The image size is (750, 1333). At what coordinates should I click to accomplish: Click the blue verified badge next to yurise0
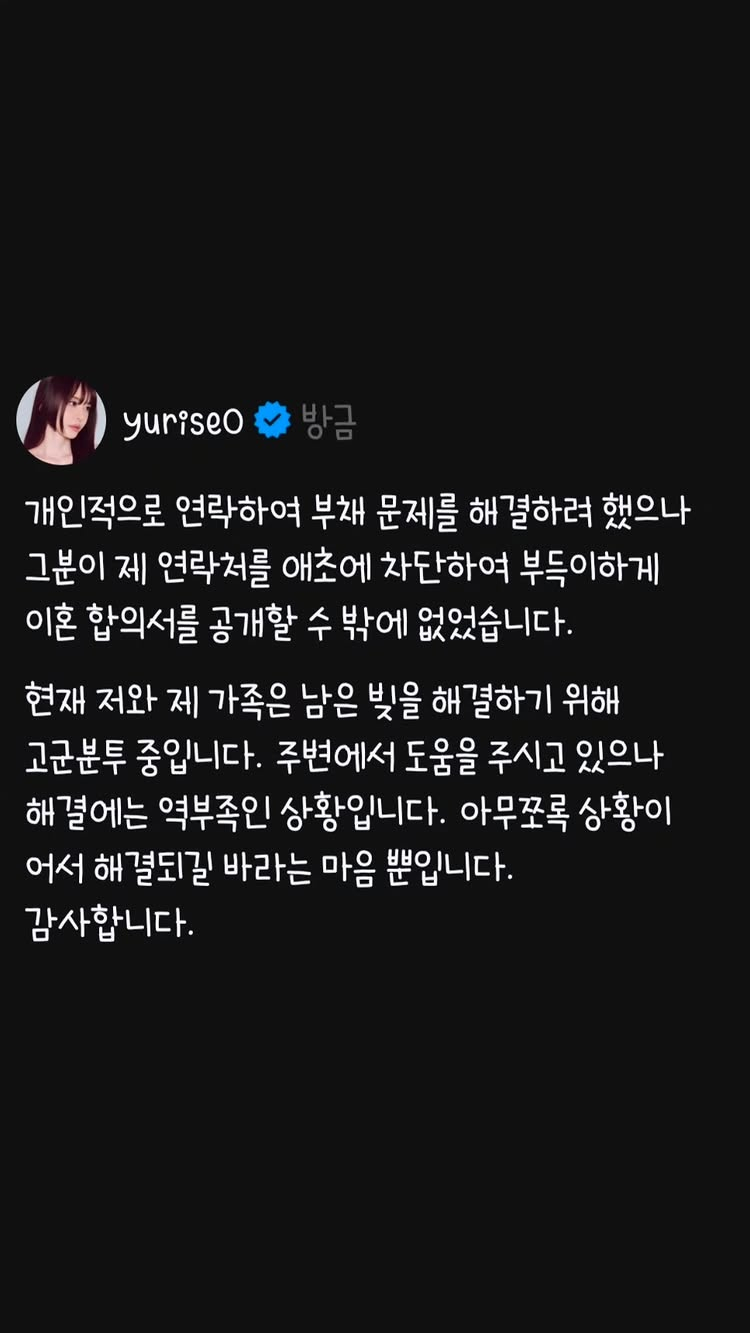click(270, 415)
